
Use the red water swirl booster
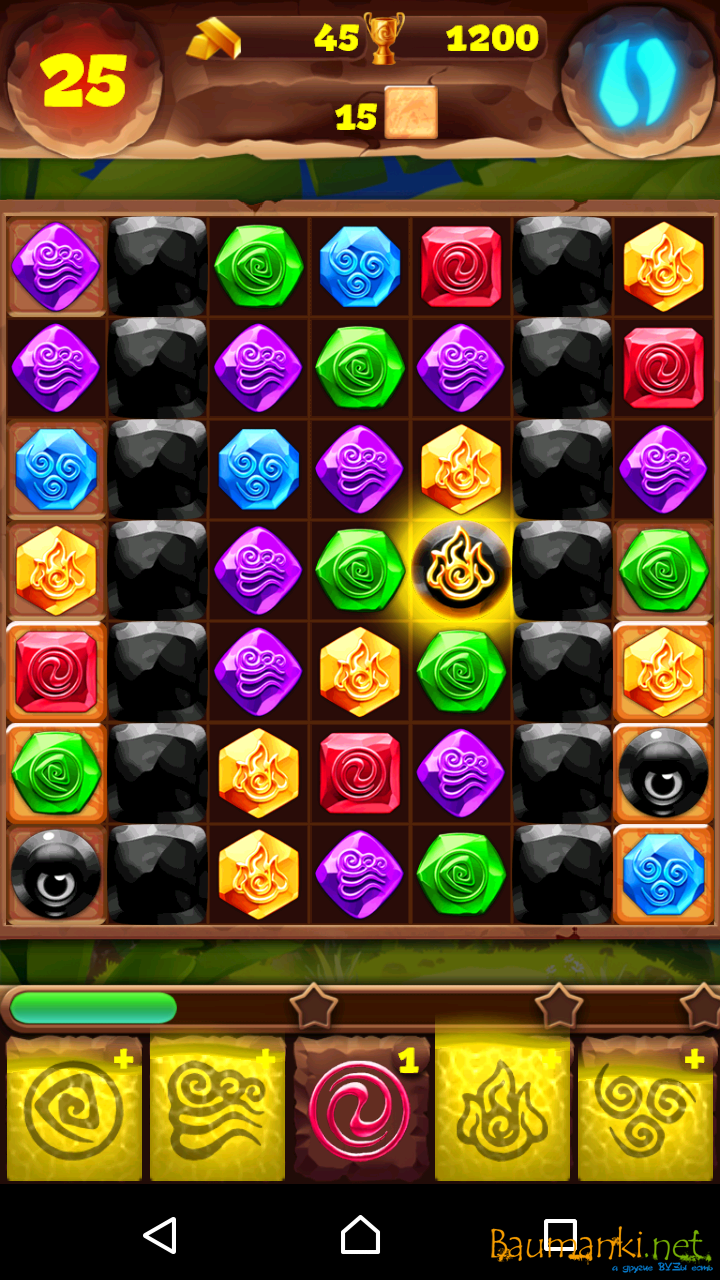click(x=360, y=1110)
